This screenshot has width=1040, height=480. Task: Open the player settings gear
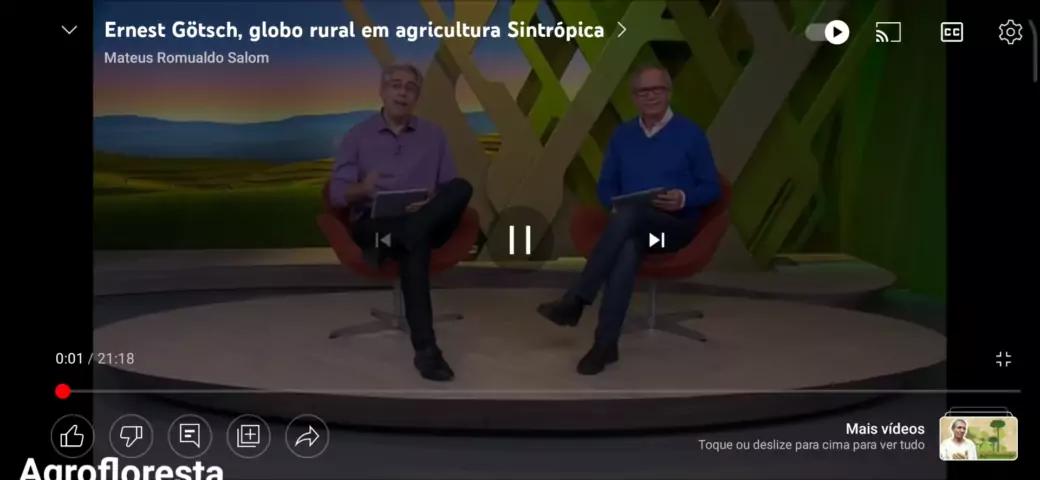pyautogui.click(x=1010, y=32)
